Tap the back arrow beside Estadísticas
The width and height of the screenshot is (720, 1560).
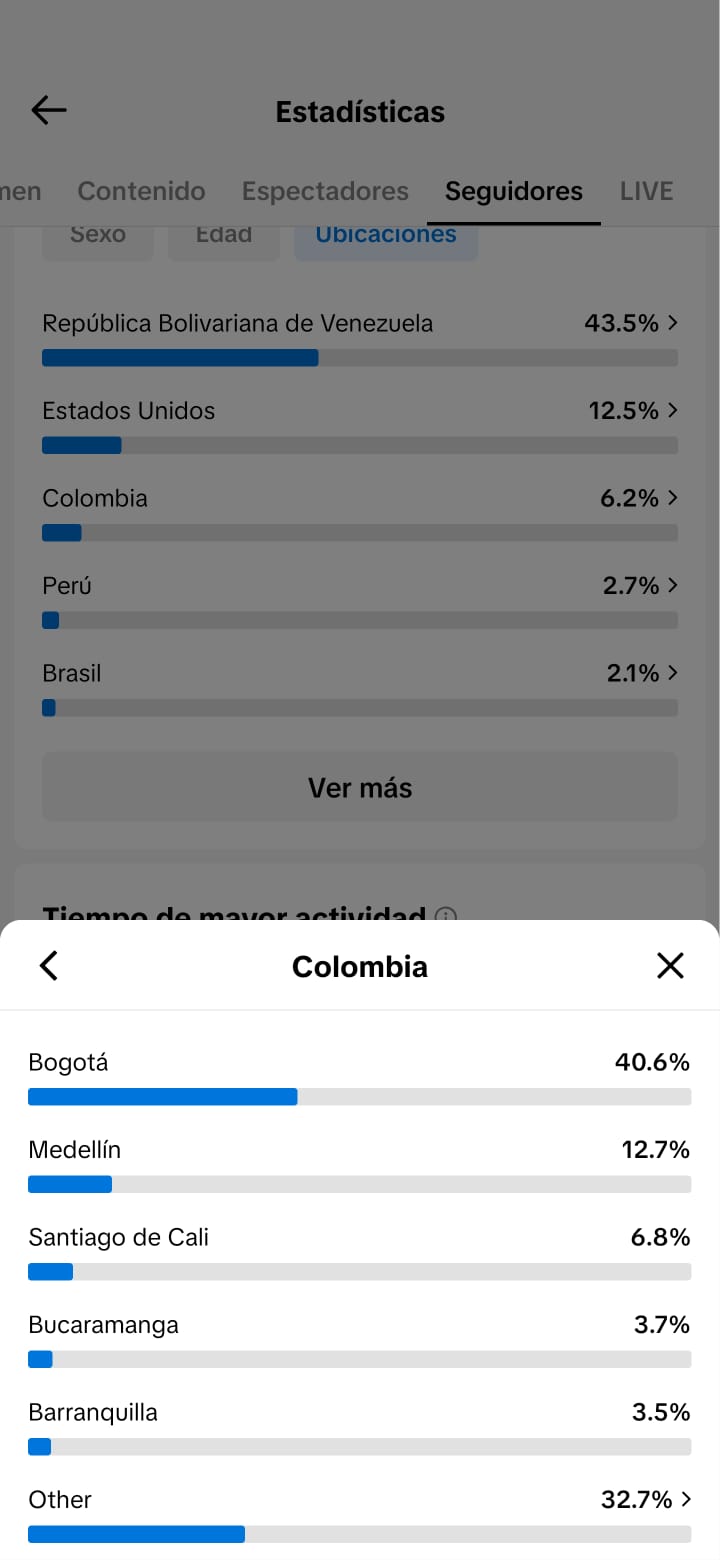coord(48,110)
